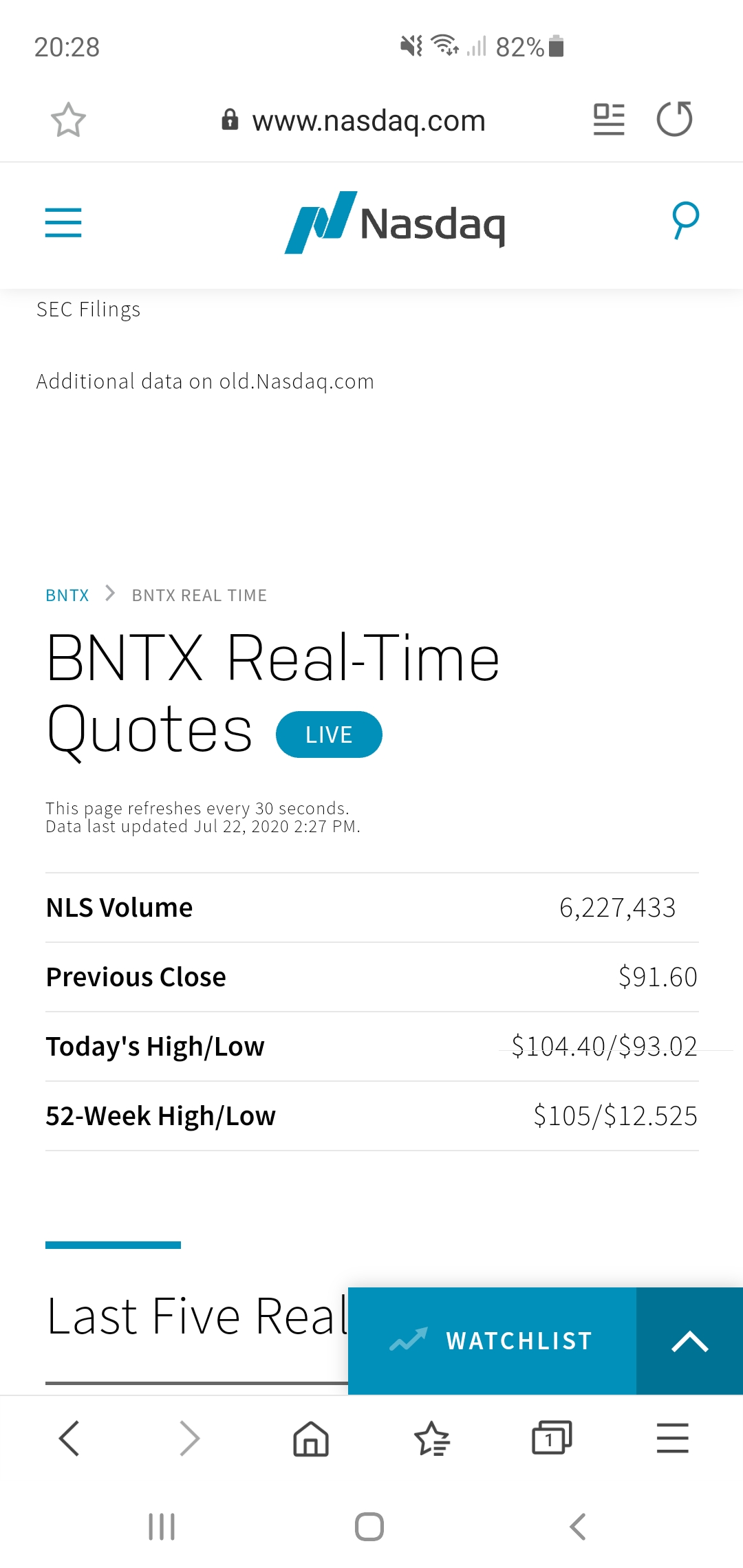Tap the nasdaq.com address bar

click(368, 120)
